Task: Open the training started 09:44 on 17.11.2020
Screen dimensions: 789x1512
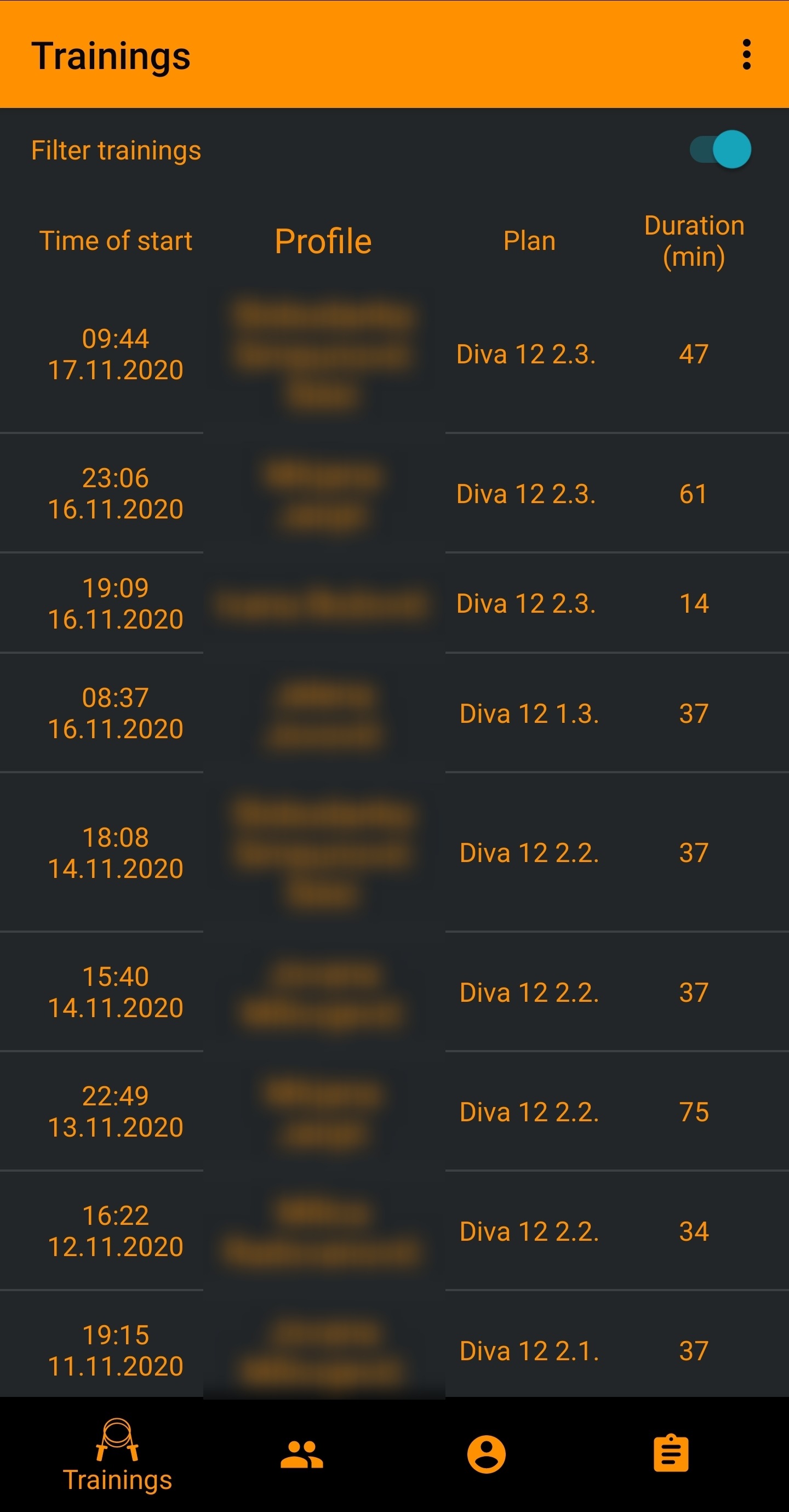Action: tap(395, 355)
